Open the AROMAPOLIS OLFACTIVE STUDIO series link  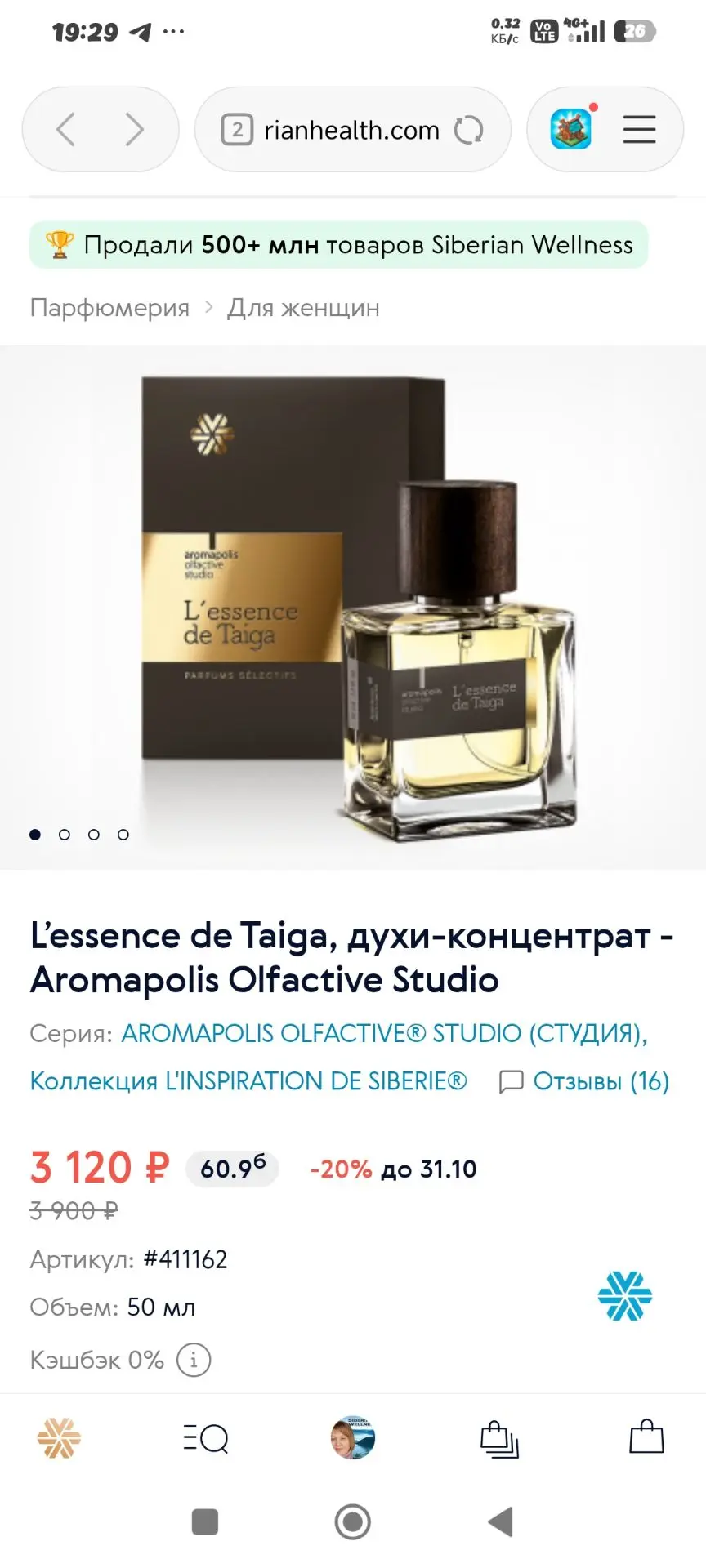coord(384,1033)
